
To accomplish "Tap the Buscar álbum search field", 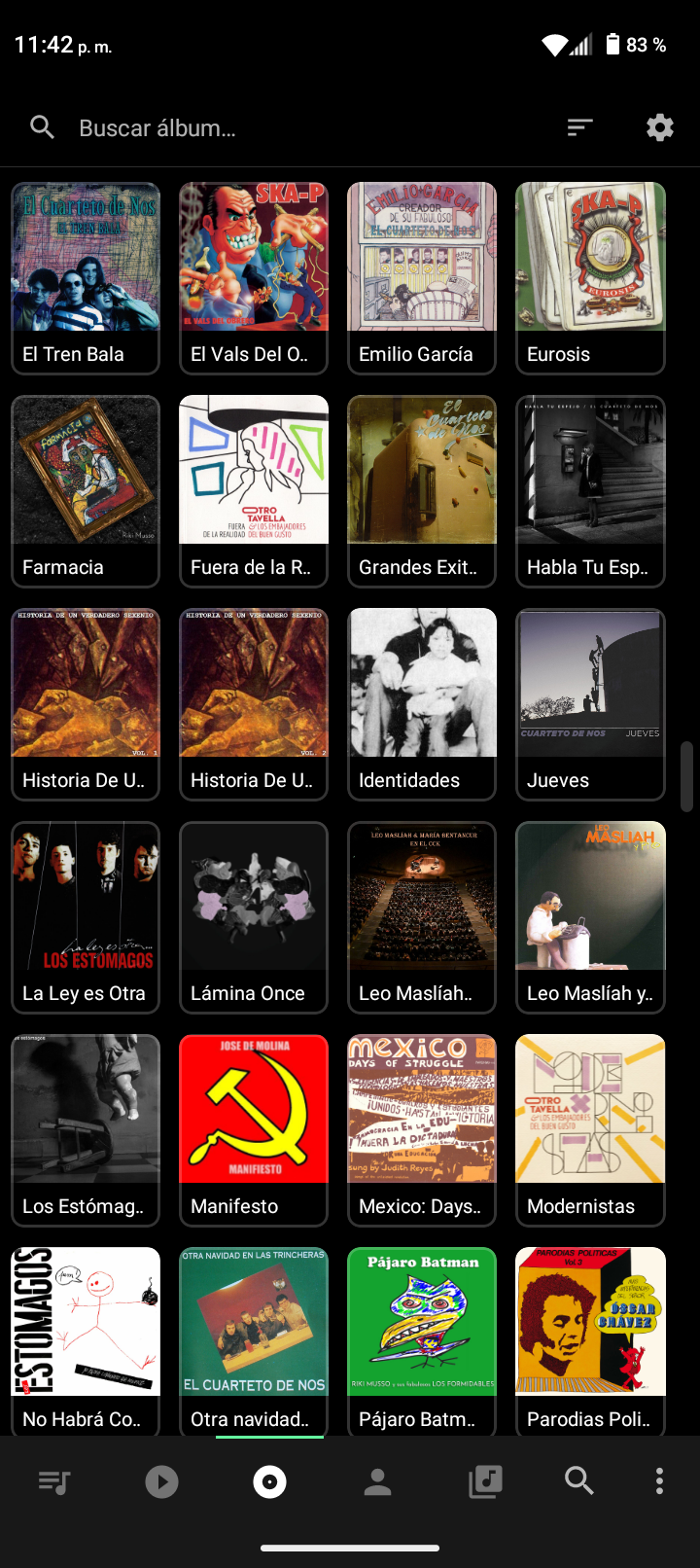I will (292, 127).
